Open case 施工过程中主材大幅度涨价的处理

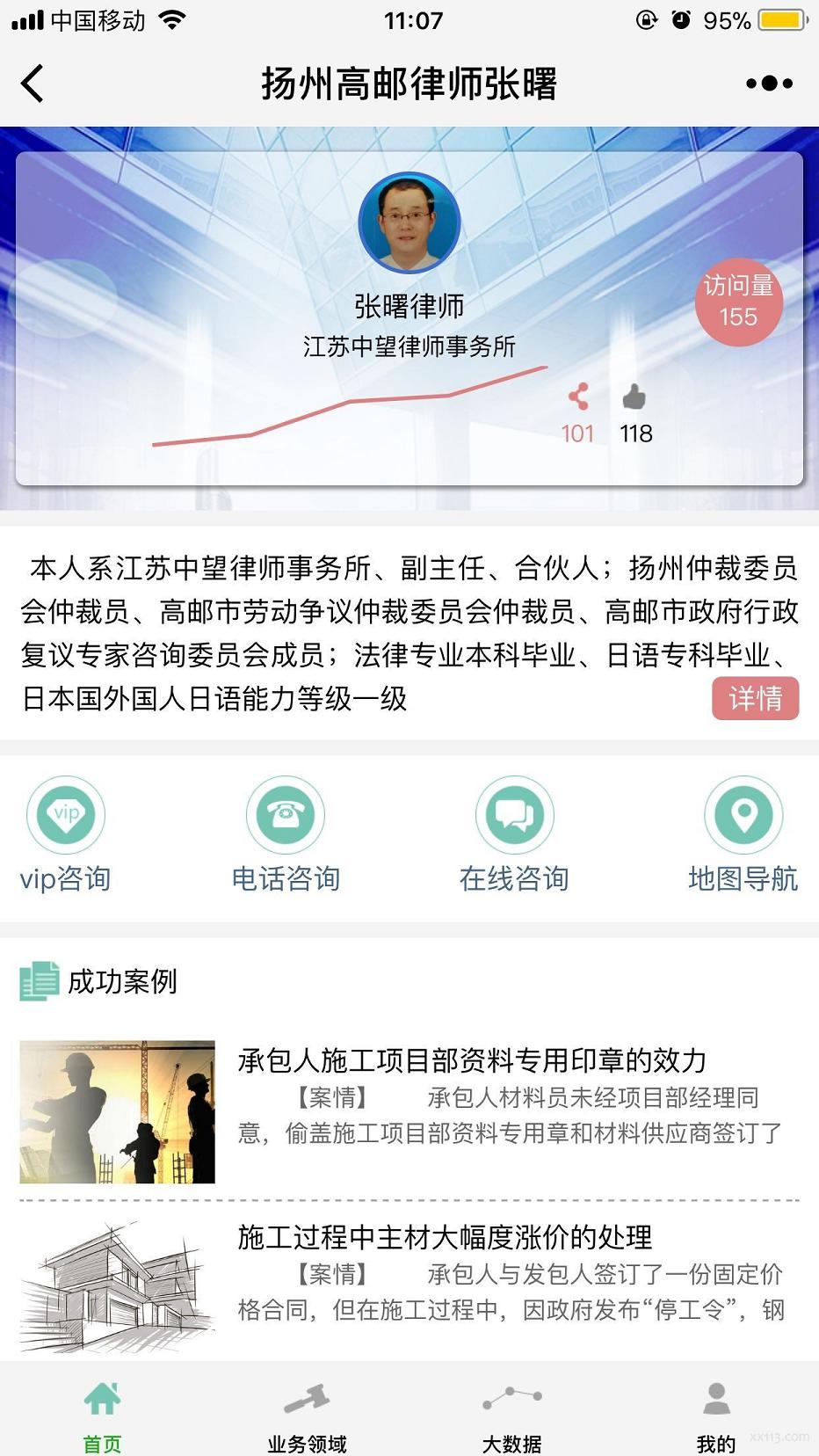[445, 1238]
